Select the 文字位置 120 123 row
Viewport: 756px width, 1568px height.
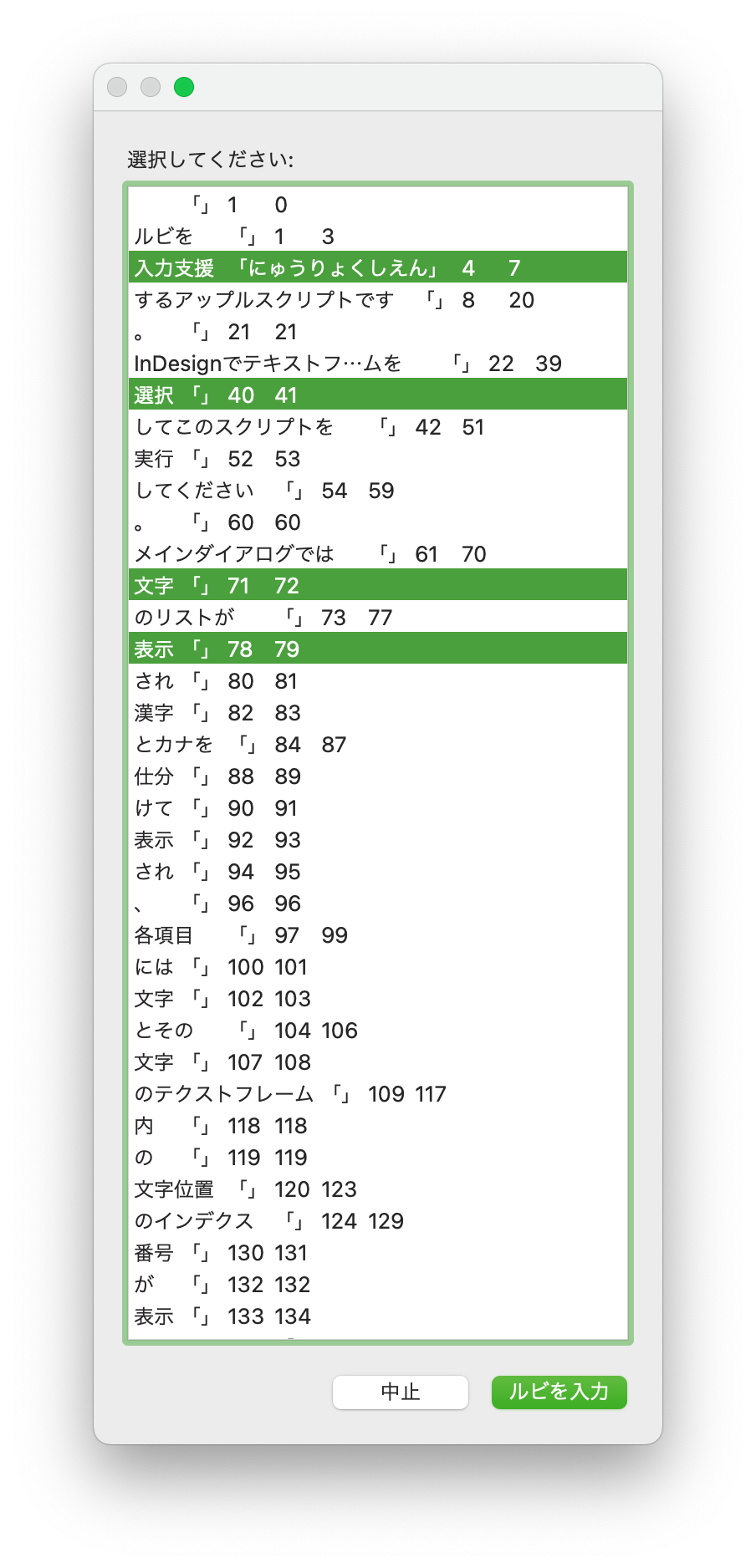click(378, 1189)
